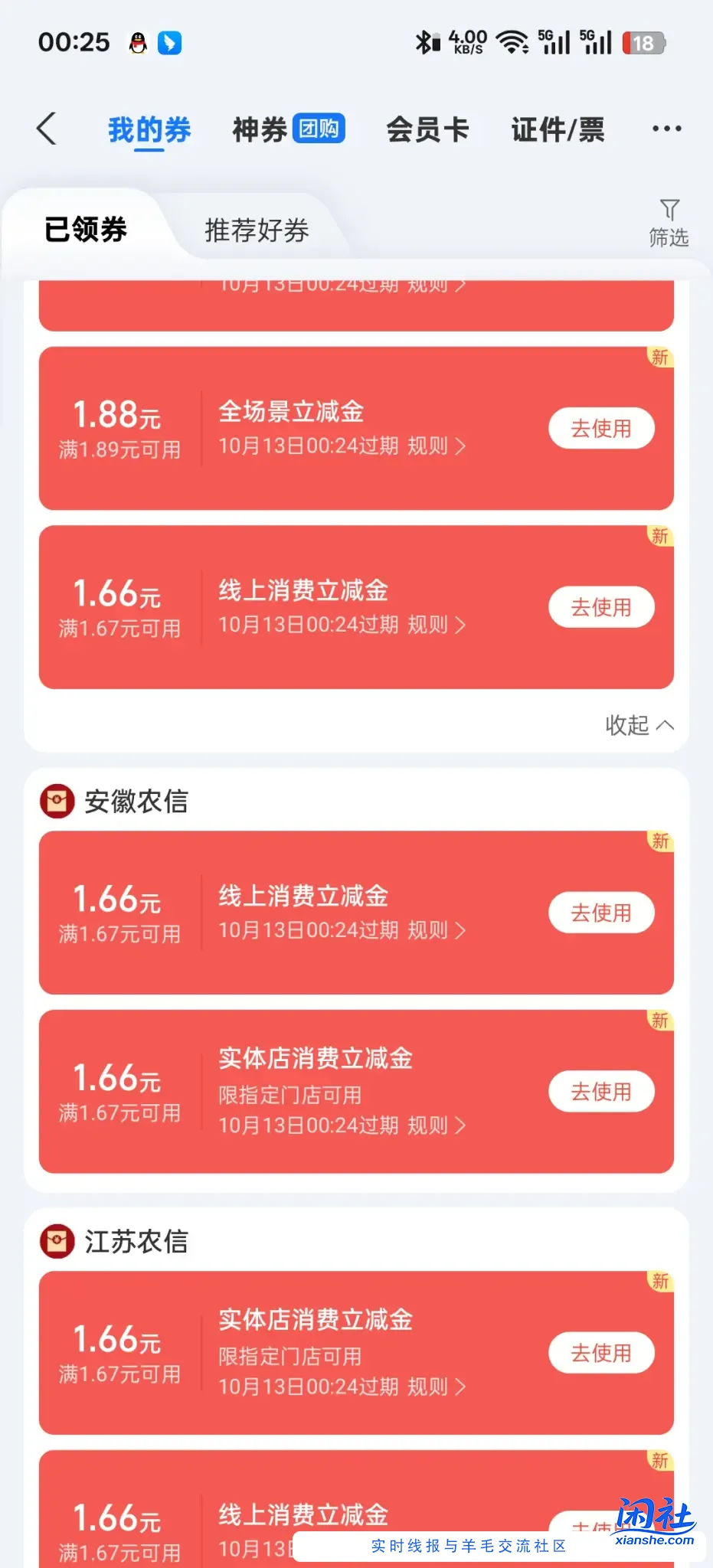Tap the back arrow at top left
The width and height of the screenshot is (713, 1568).
pos(47,129)
